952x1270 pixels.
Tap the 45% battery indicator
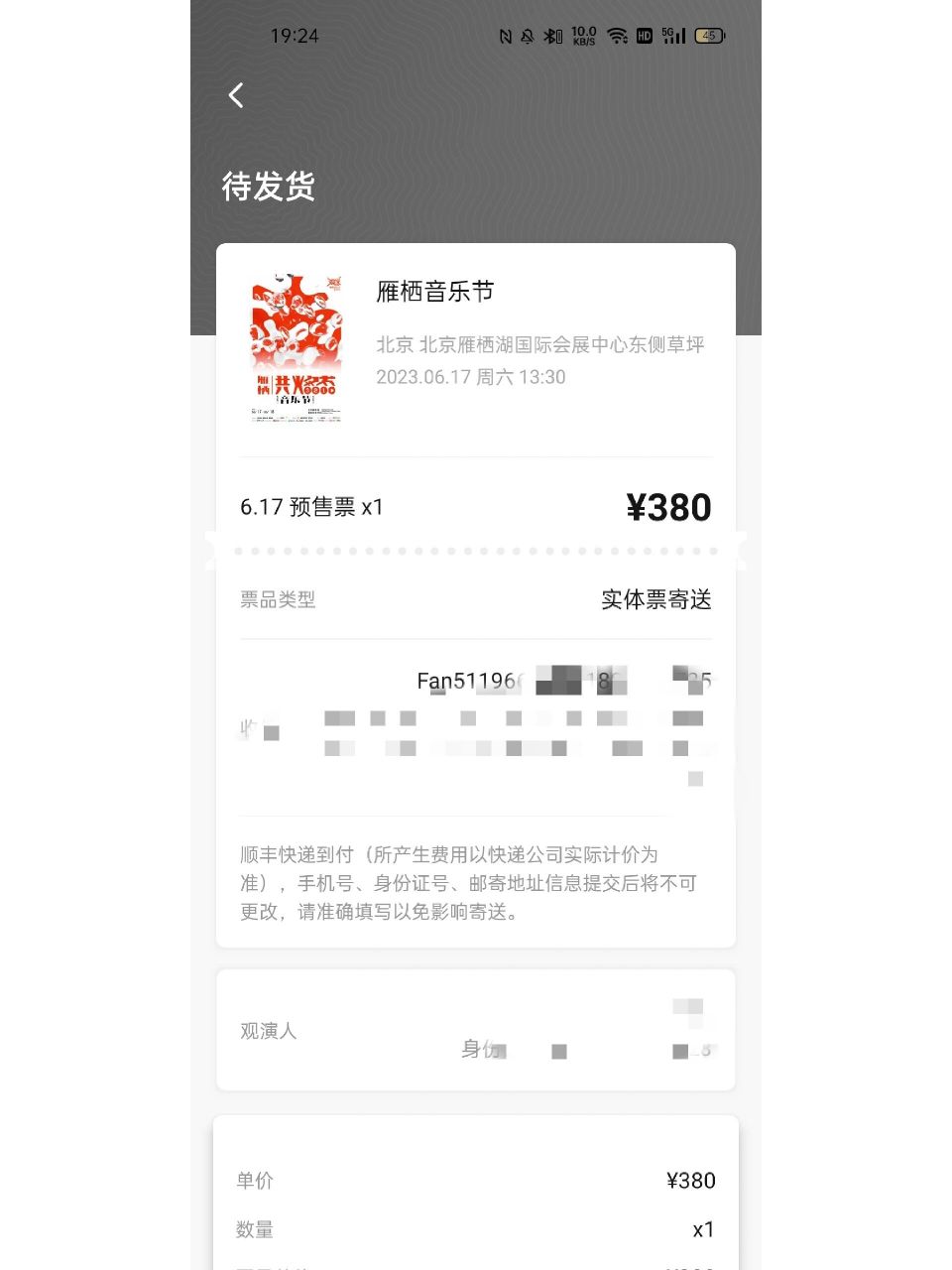click(x=709, y=36)
